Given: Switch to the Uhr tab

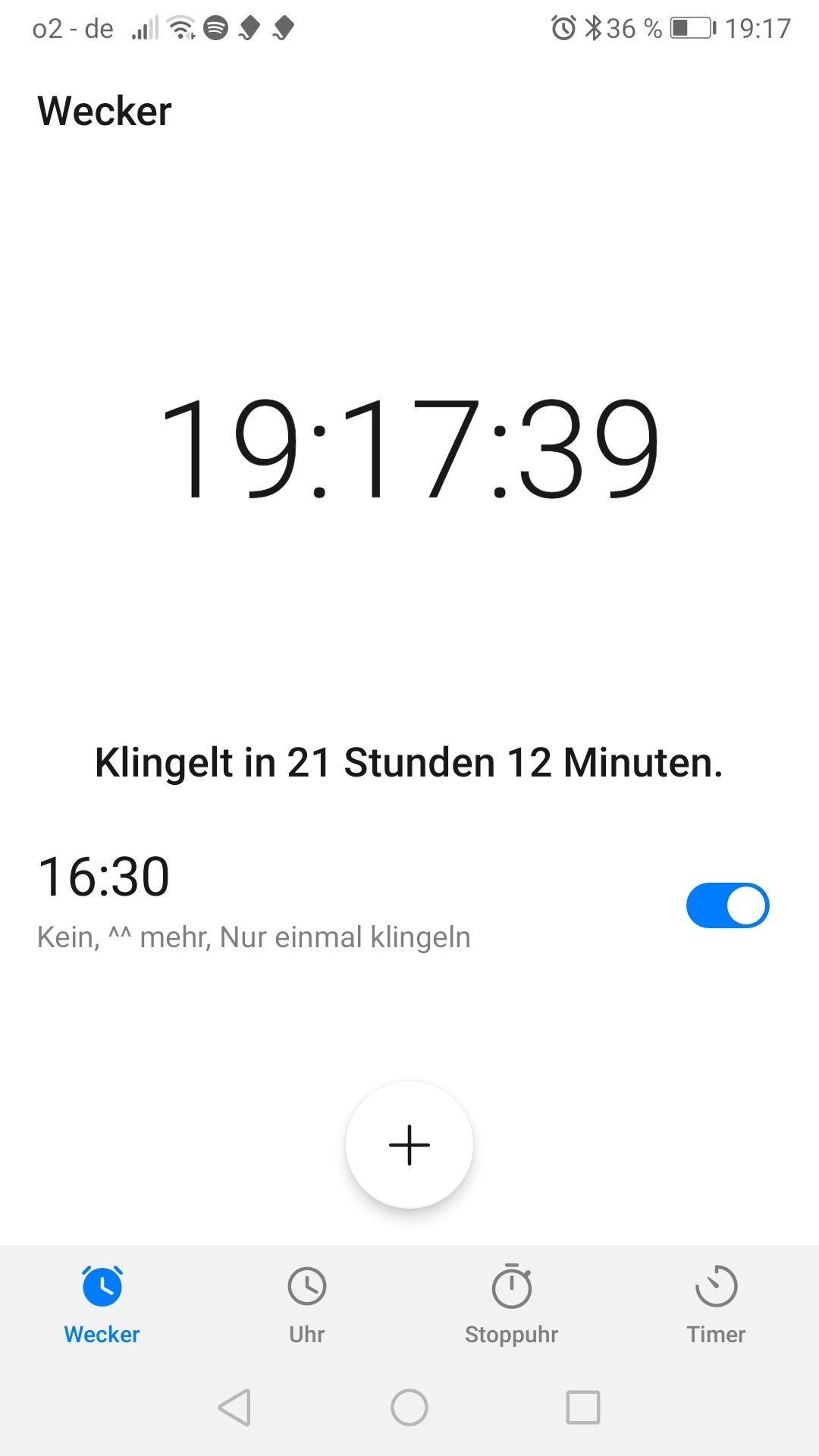Looking at the screenshot, I should 307,1305.
